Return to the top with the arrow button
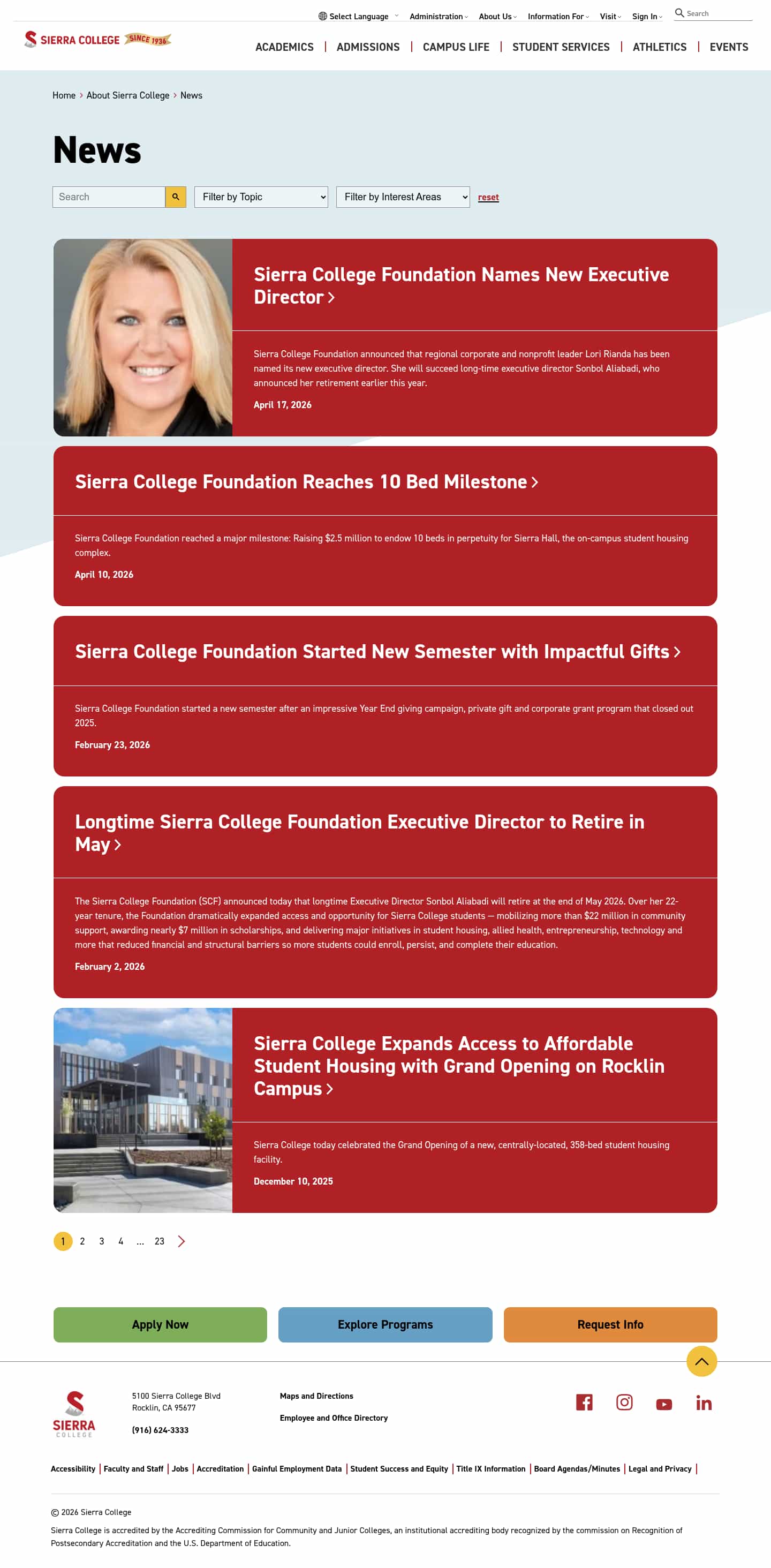This screenshot has width=771, height=1568. click(x=701, y=1361)
